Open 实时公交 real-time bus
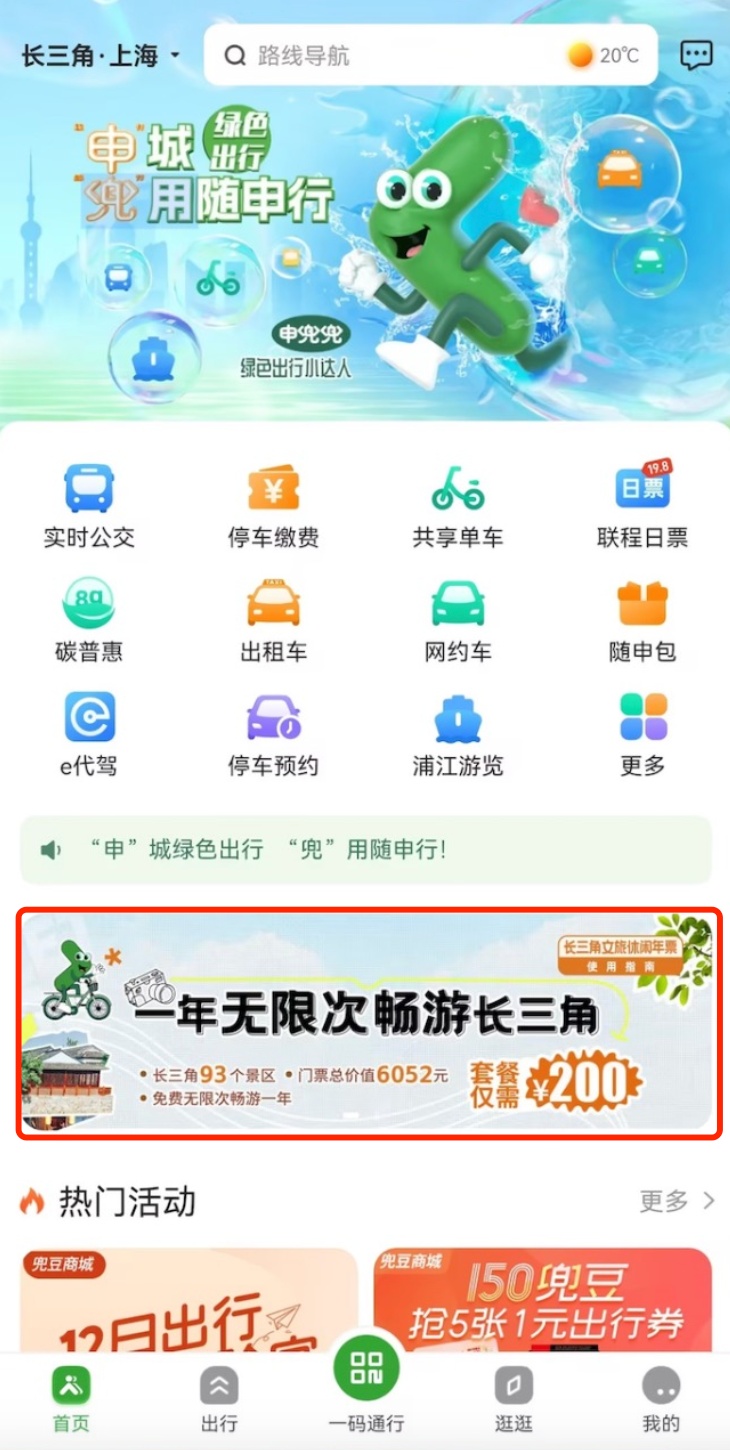730x1450 pixels. 89,506
